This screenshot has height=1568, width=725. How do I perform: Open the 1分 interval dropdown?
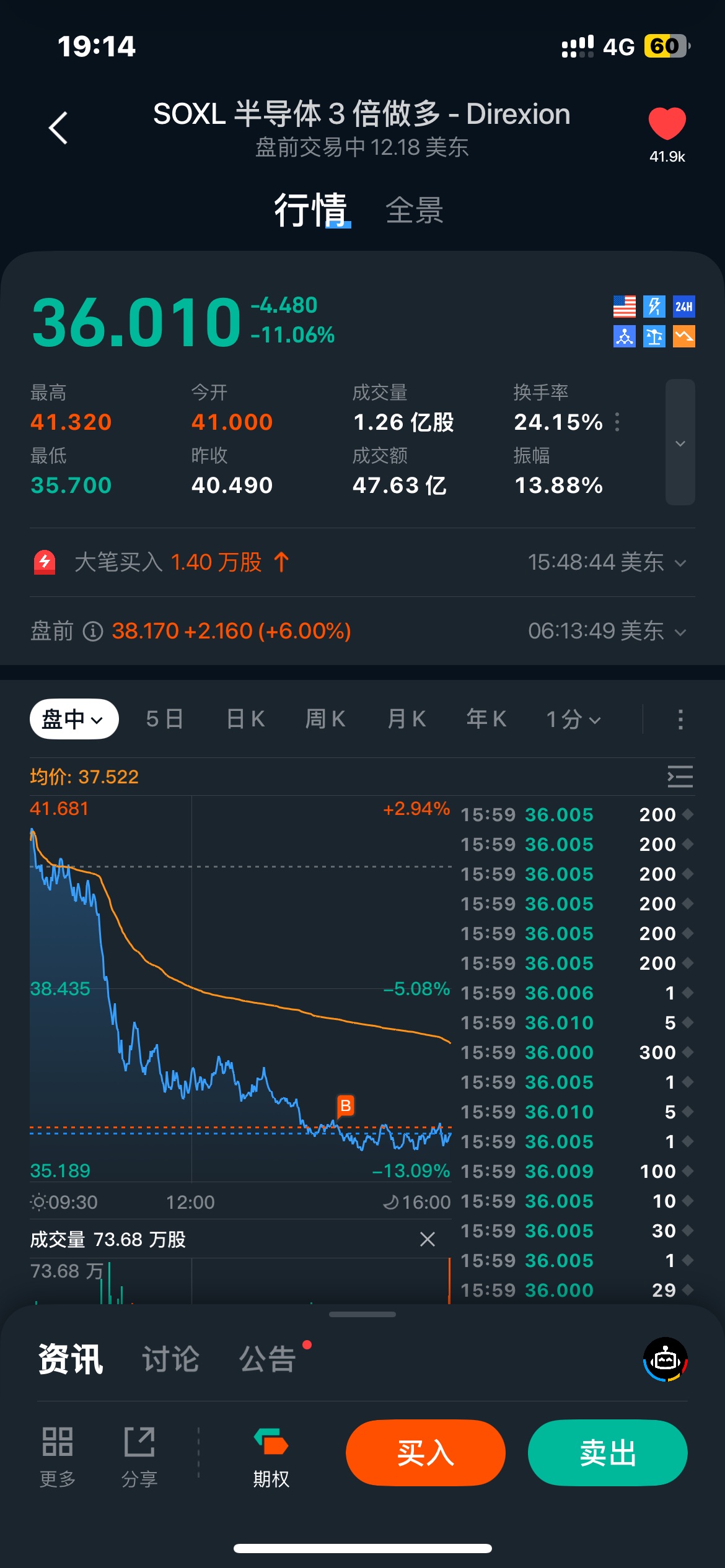[573, 719]
